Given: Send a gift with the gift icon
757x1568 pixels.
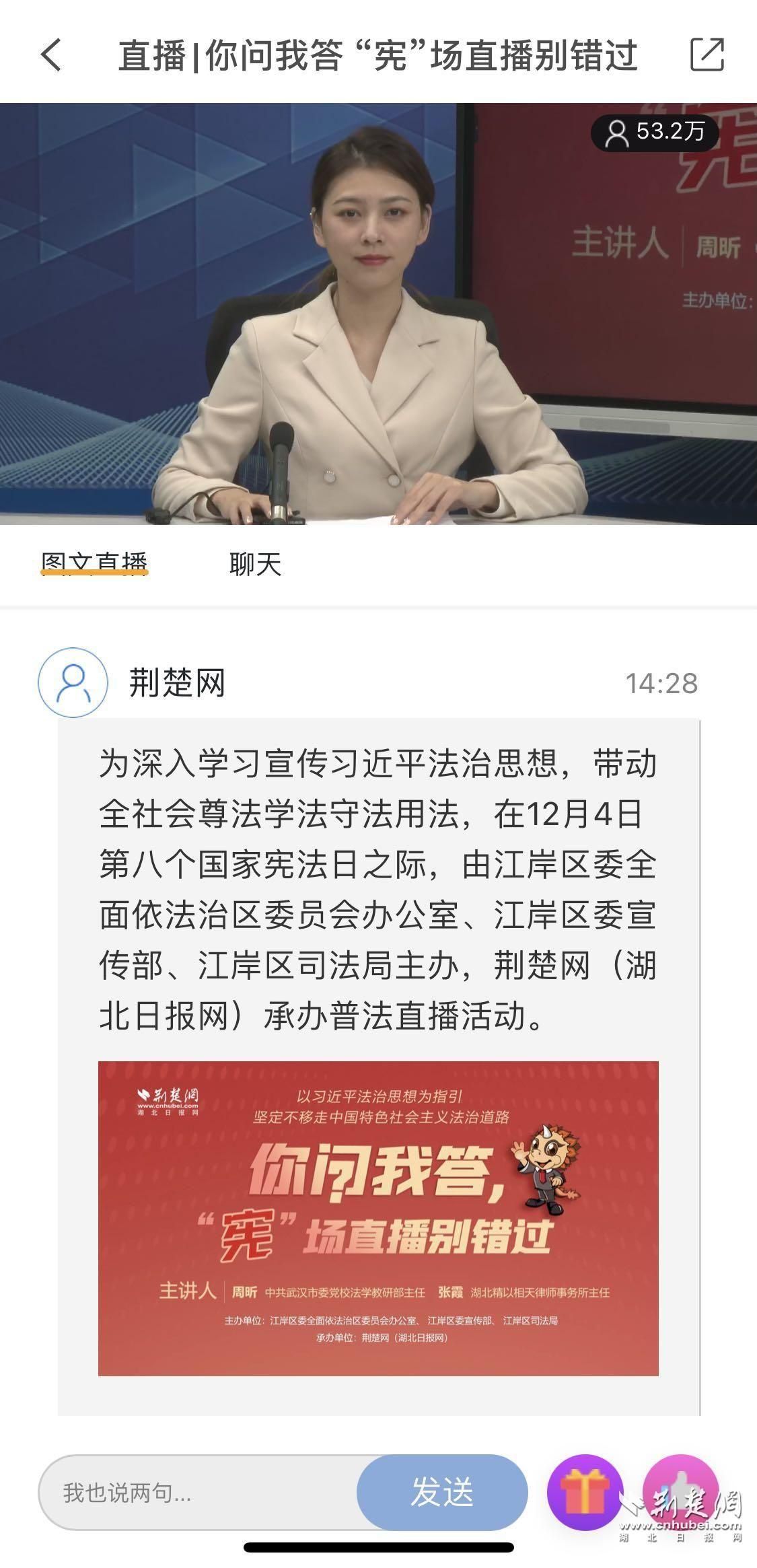Looking at the screenshot, I should tap(585, 1491).
